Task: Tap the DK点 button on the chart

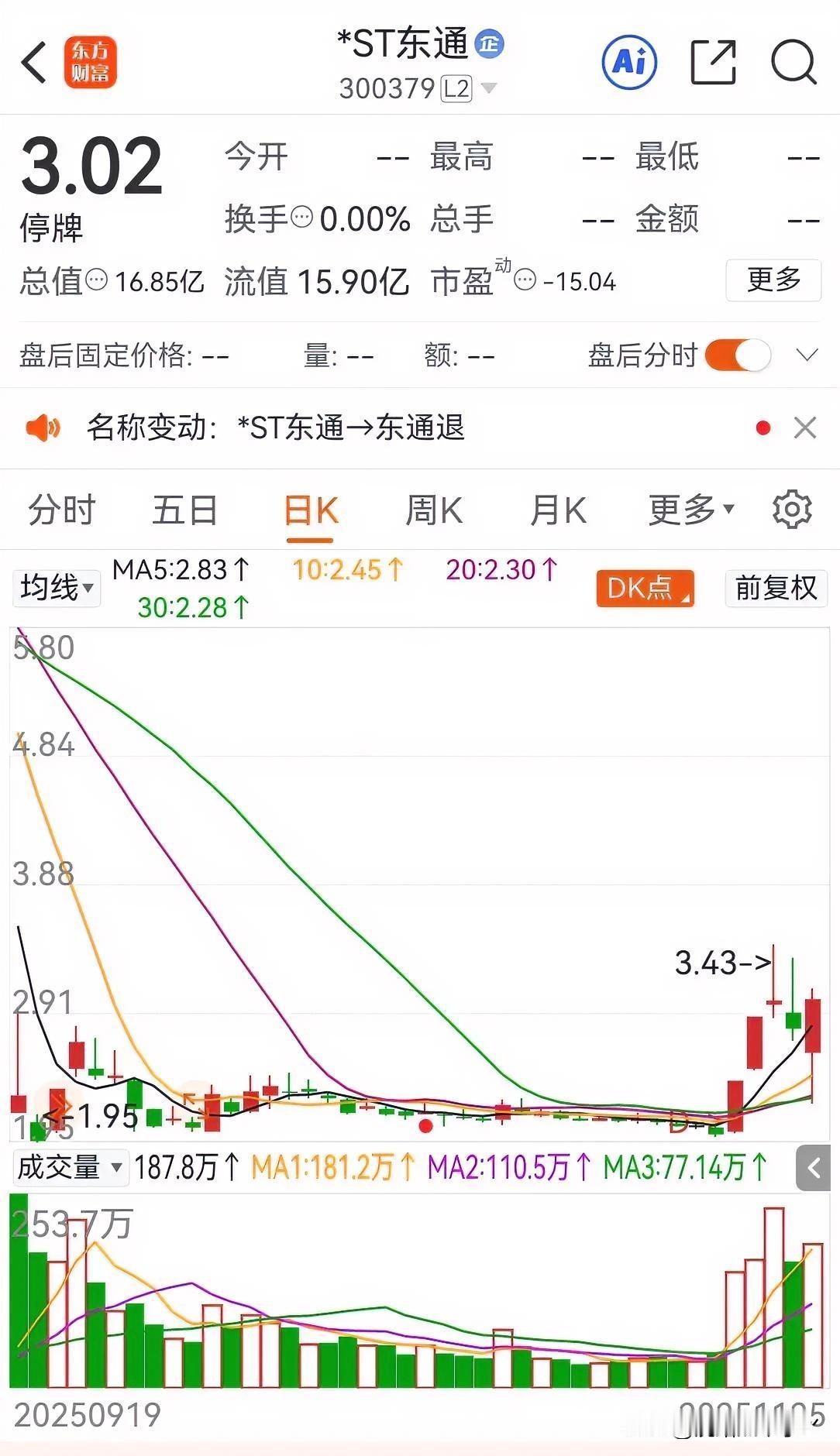Action: [645, 589]
